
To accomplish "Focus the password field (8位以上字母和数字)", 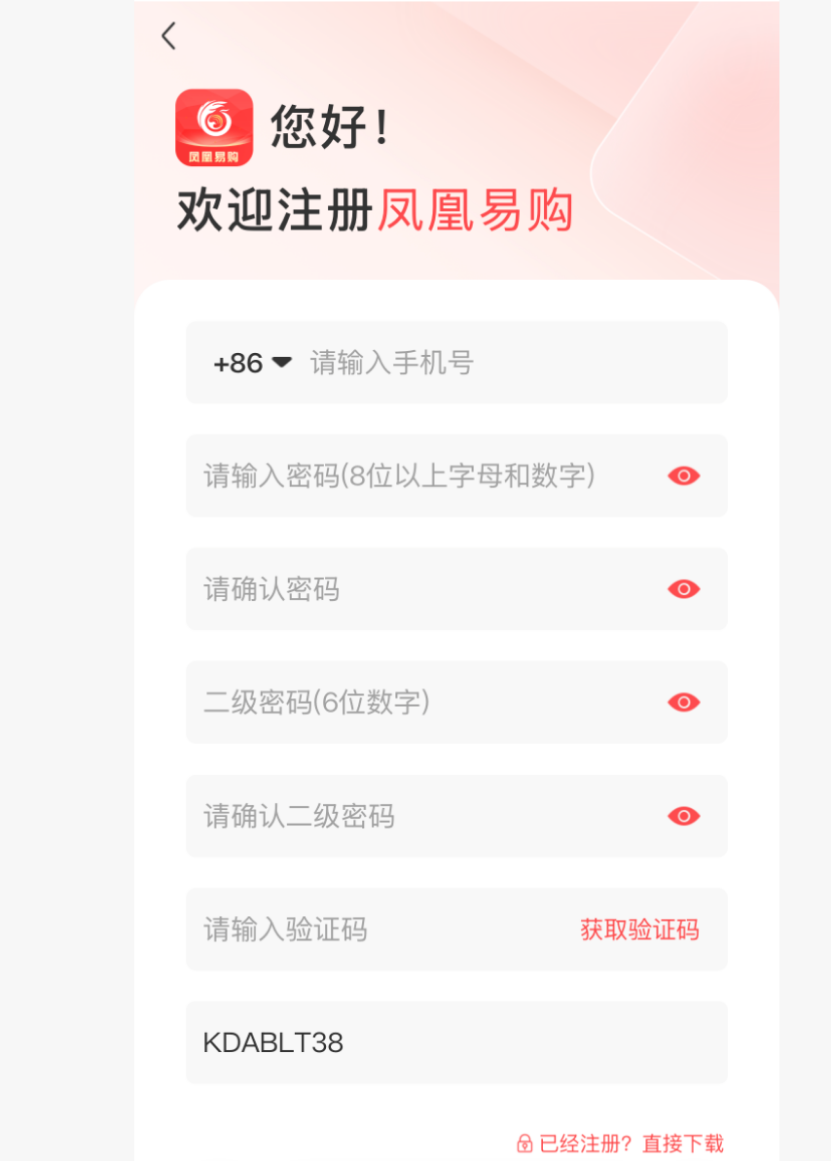I will tap(420, 476).
